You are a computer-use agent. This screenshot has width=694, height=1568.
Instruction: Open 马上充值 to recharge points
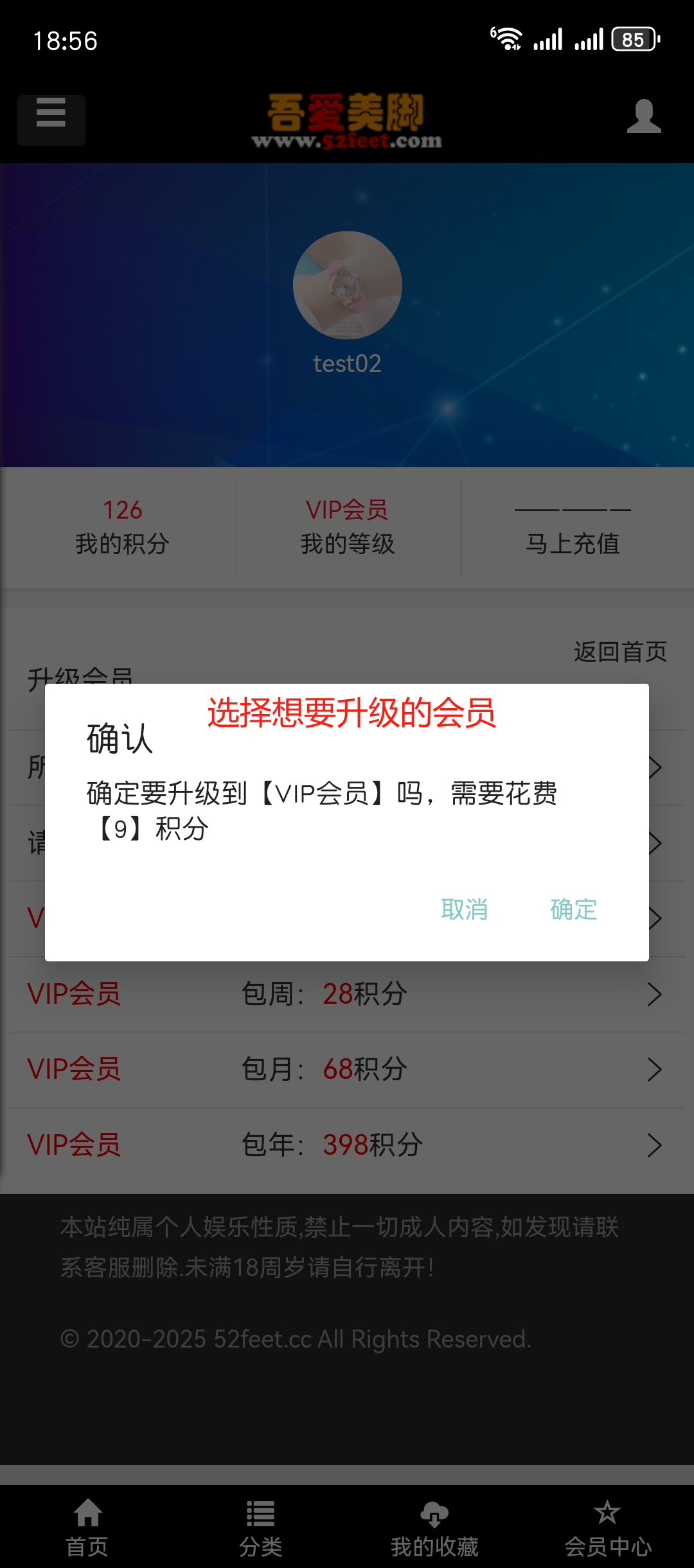tap(573, 528)
